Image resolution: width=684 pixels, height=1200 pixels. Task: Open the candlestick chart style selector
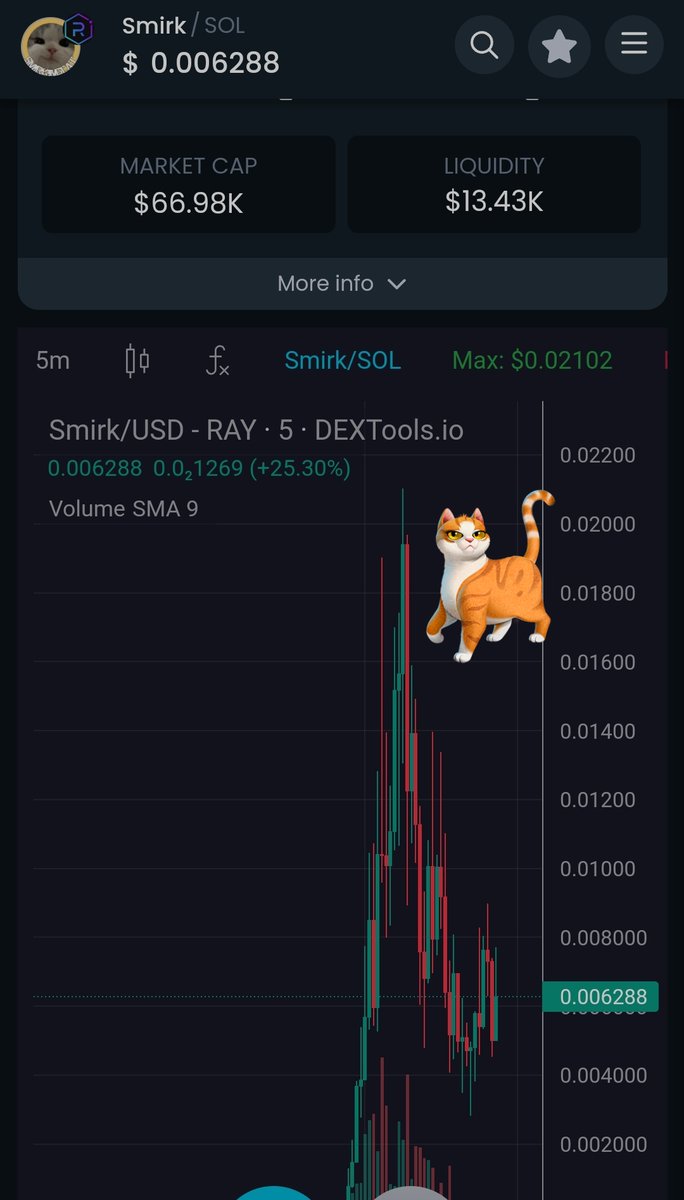pyautogui.click(x=137, y=361)
